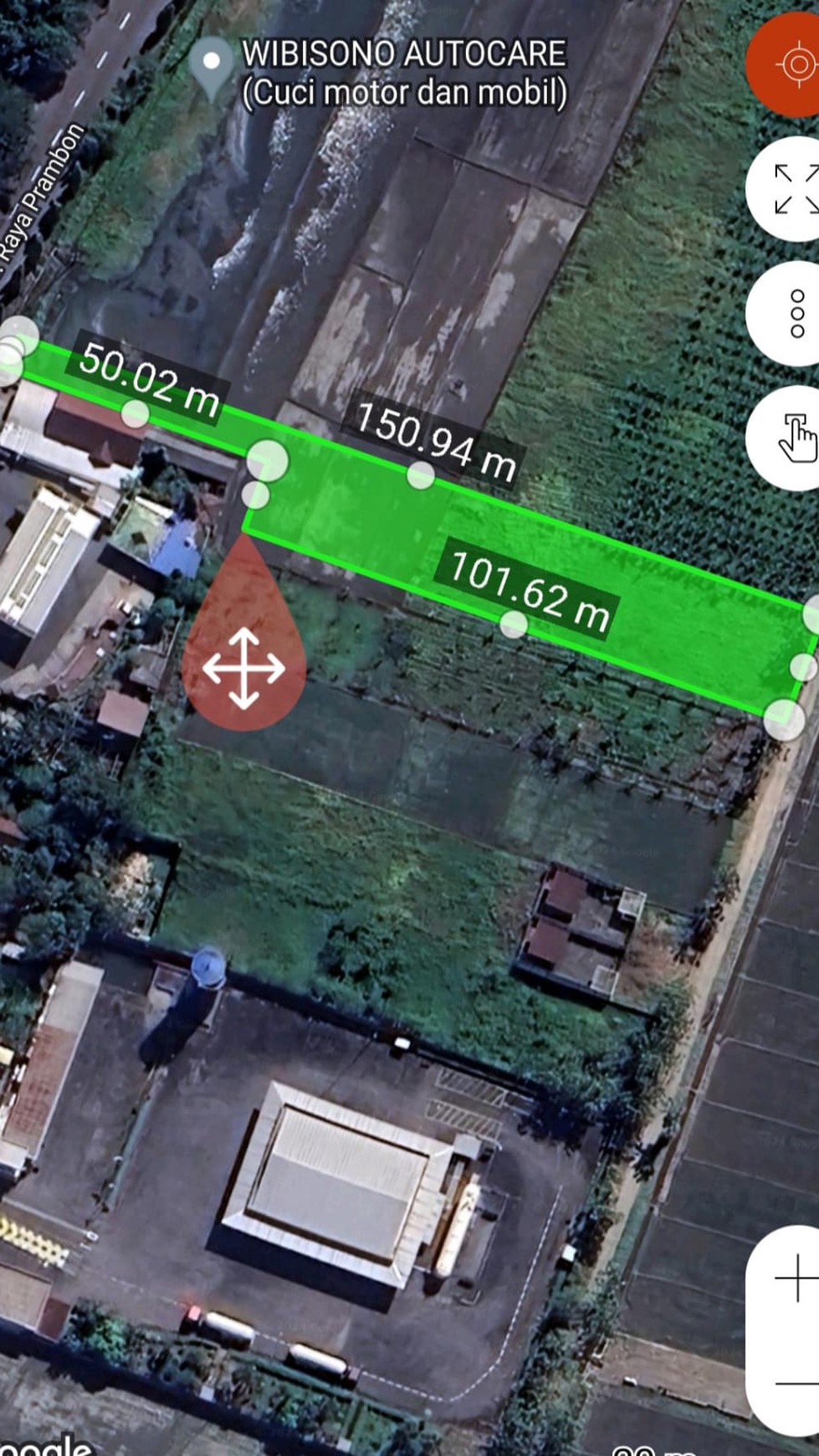Zoom out with the minus button

tap(795, 1384)
